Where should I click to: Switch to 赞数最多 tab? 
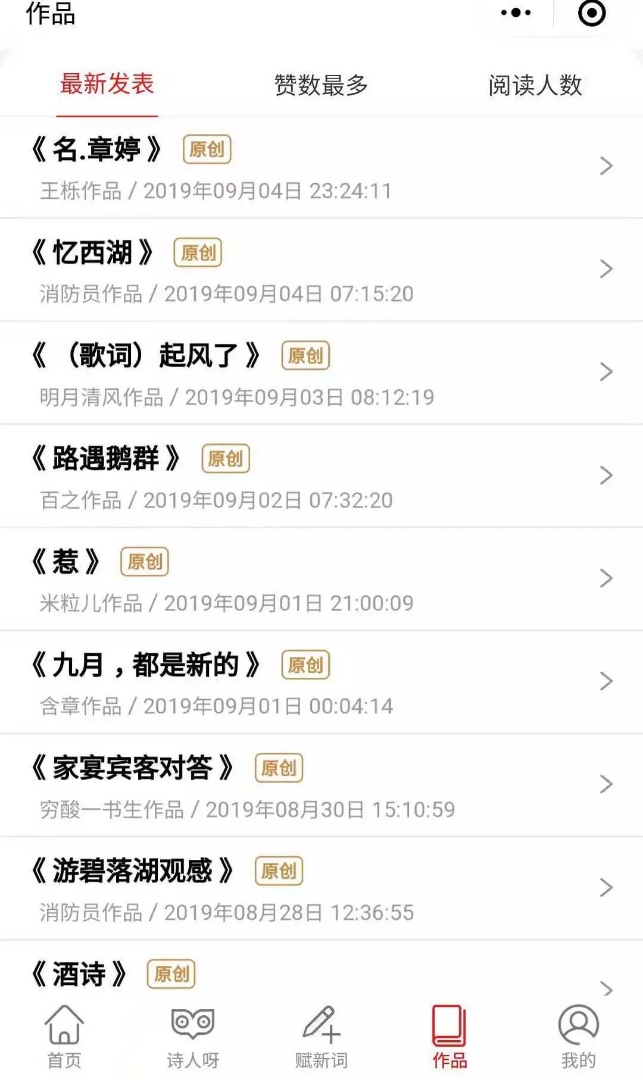pyautogui.click(x=321, y=85)
